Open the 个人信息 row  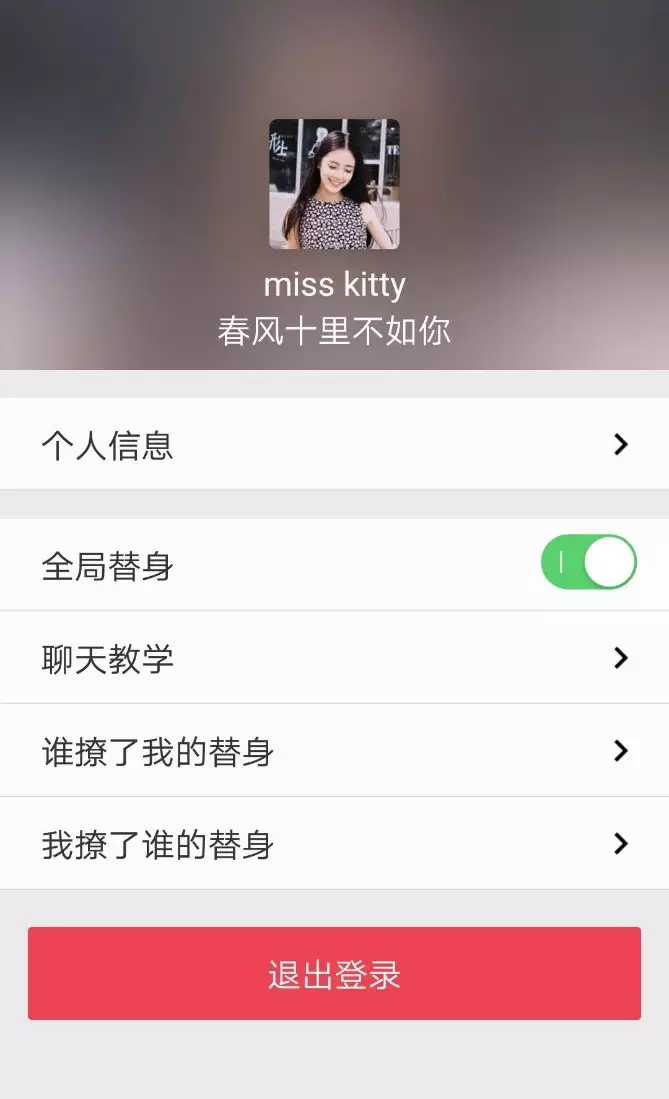click(x=334, y=444)
